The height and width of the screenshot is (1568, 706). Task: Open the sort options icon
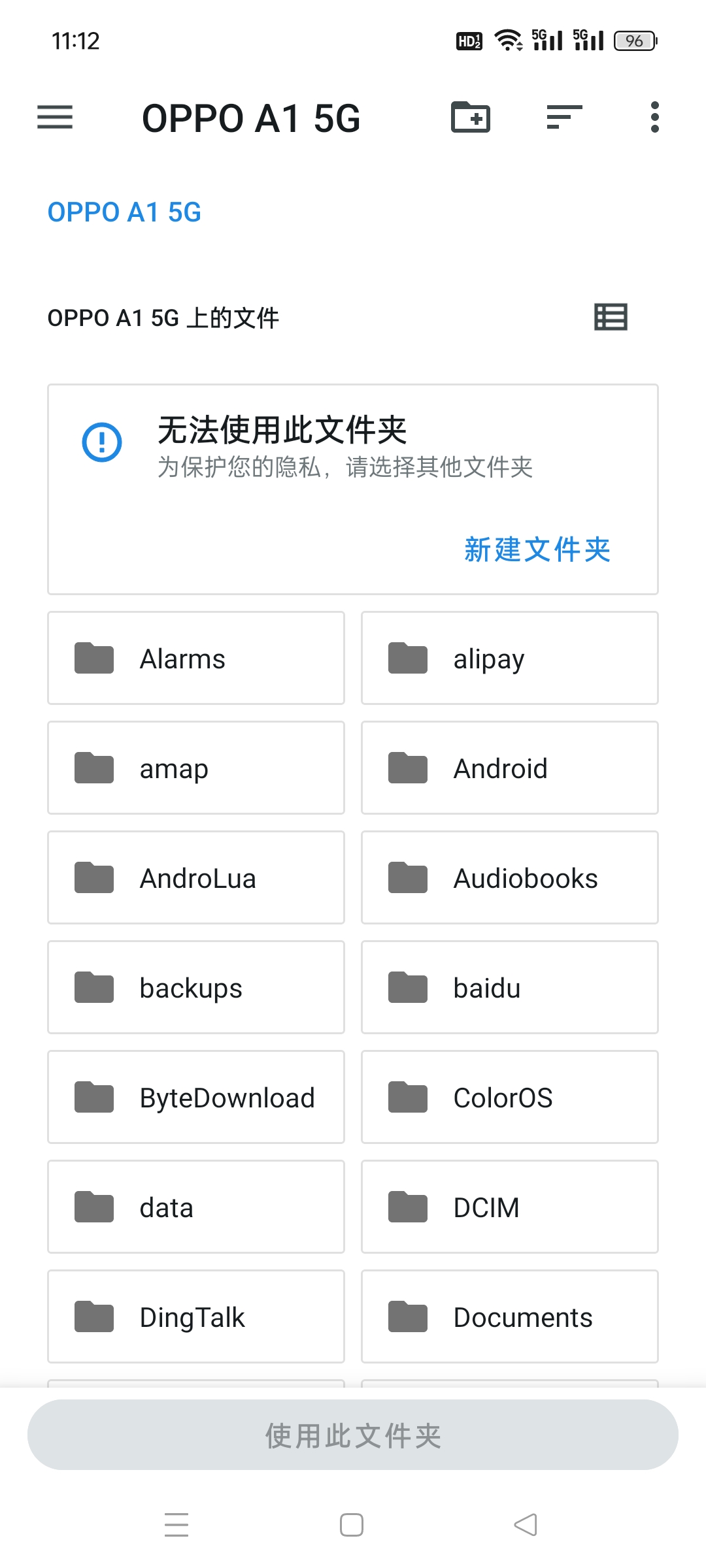click(x=564, y=118)
